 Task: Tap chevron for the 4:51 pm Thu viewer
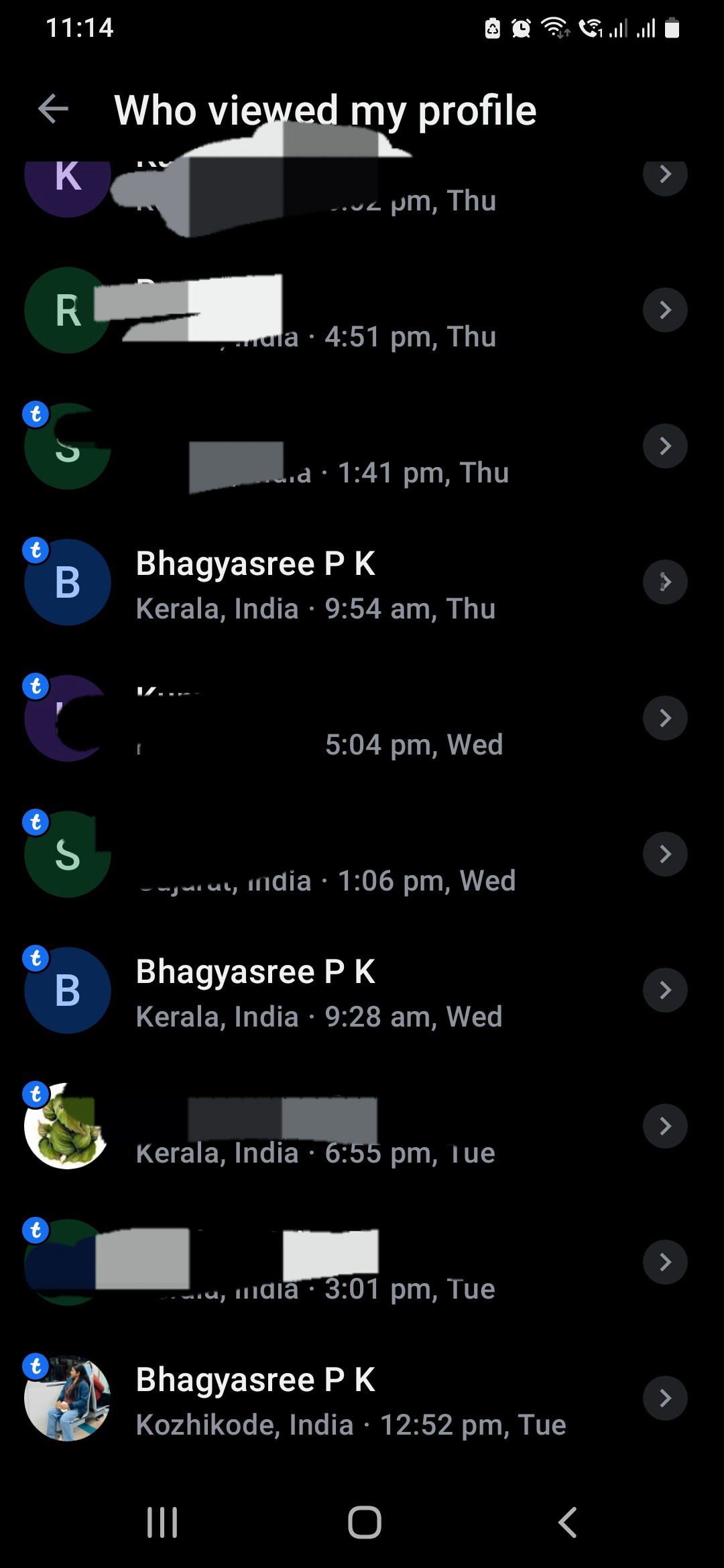point(665,310)
